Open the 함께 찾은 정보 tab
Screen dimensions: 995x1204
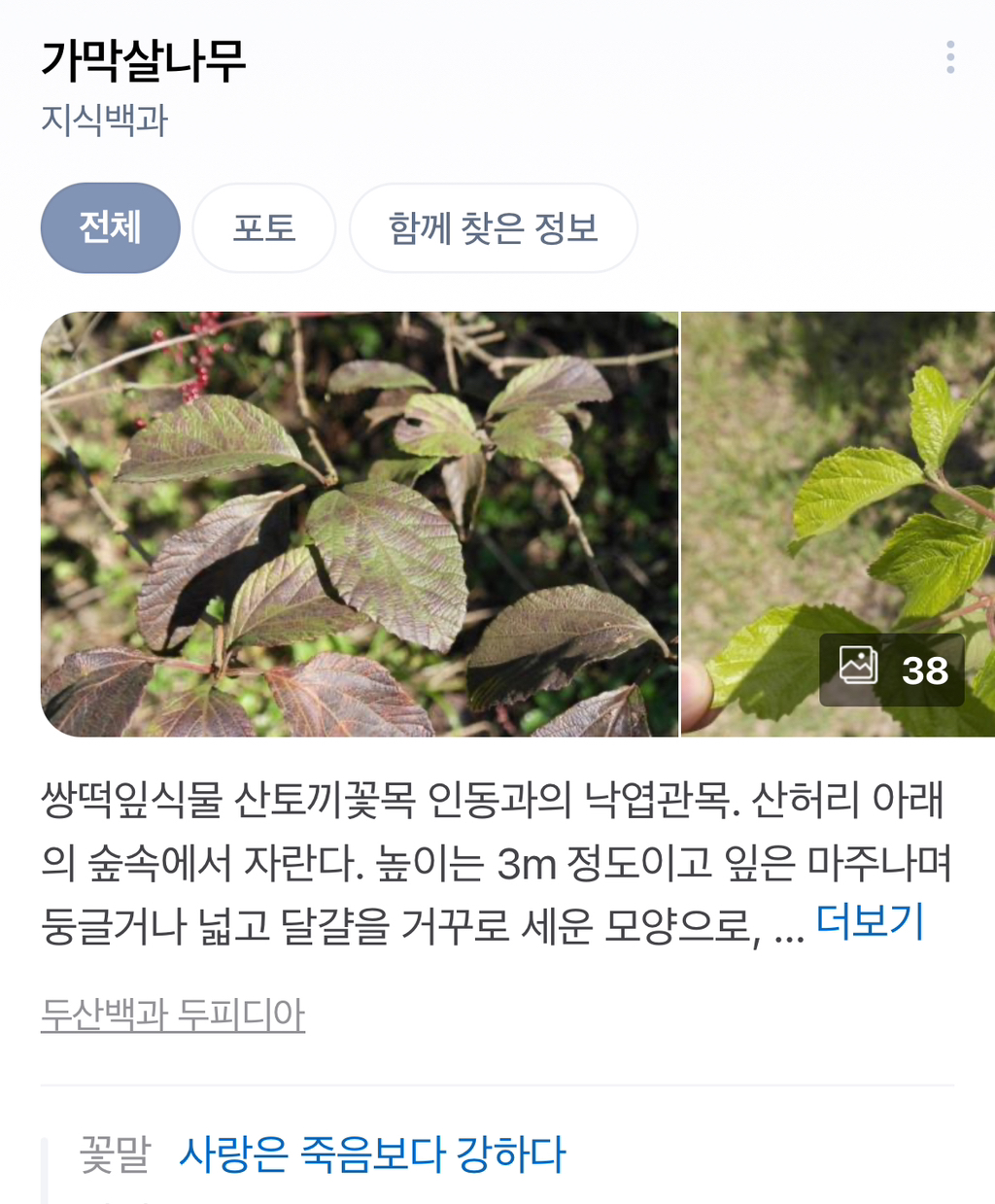[x=494, y=229]
